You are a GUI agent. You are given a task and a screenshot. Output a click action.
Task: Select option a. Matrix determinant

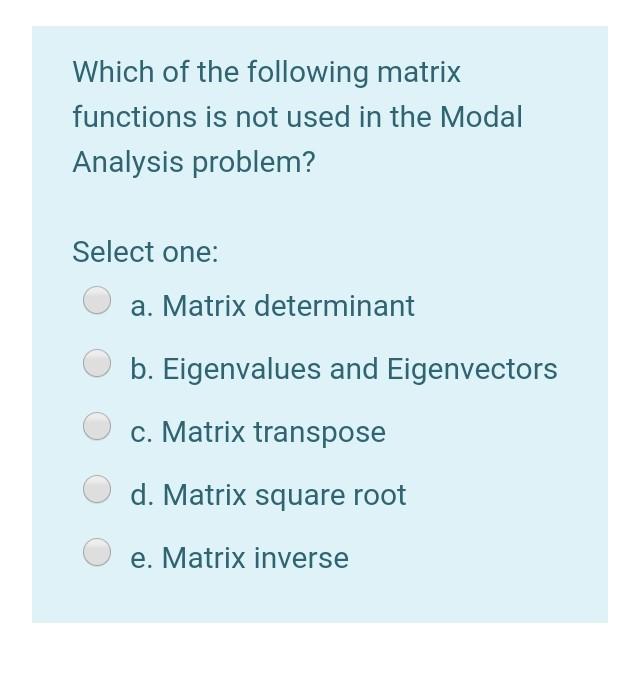[97, 301]
